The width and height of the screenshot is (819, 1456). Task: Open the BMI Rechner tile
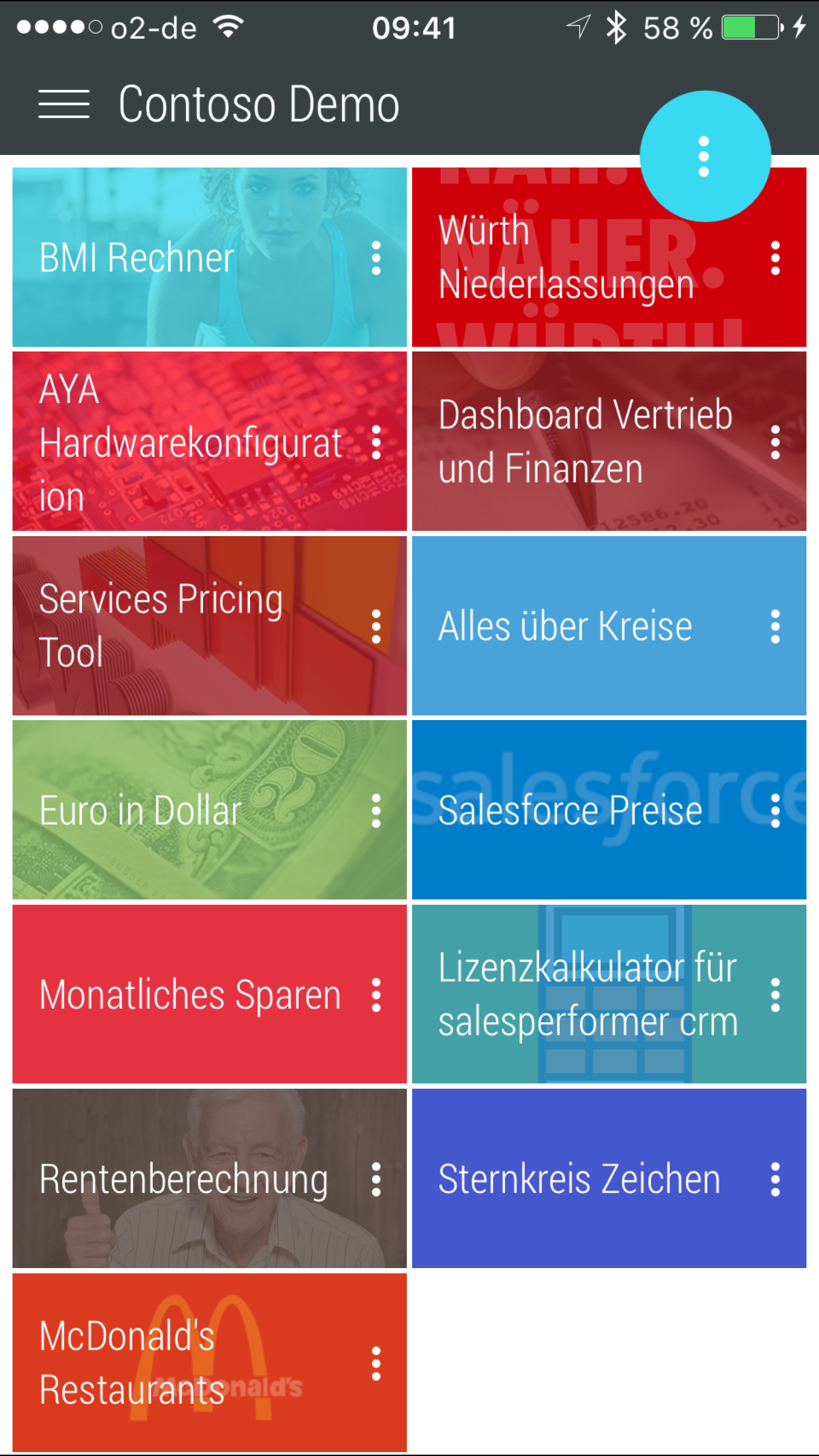click(185, 257)
